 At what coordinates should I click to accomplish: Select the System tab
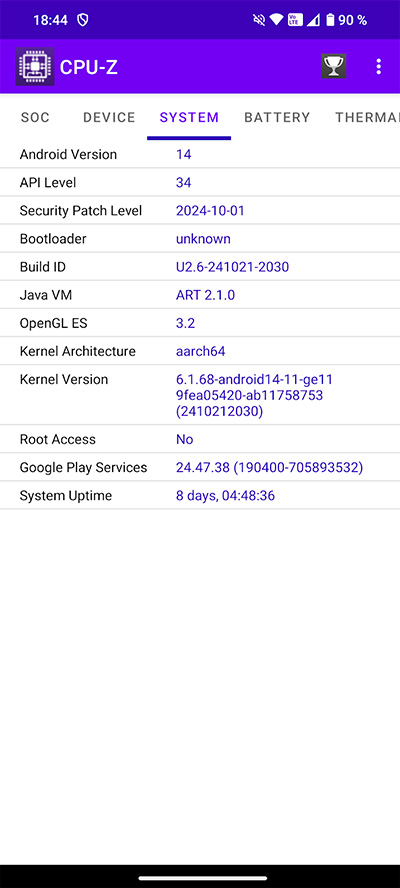[189, 117]
